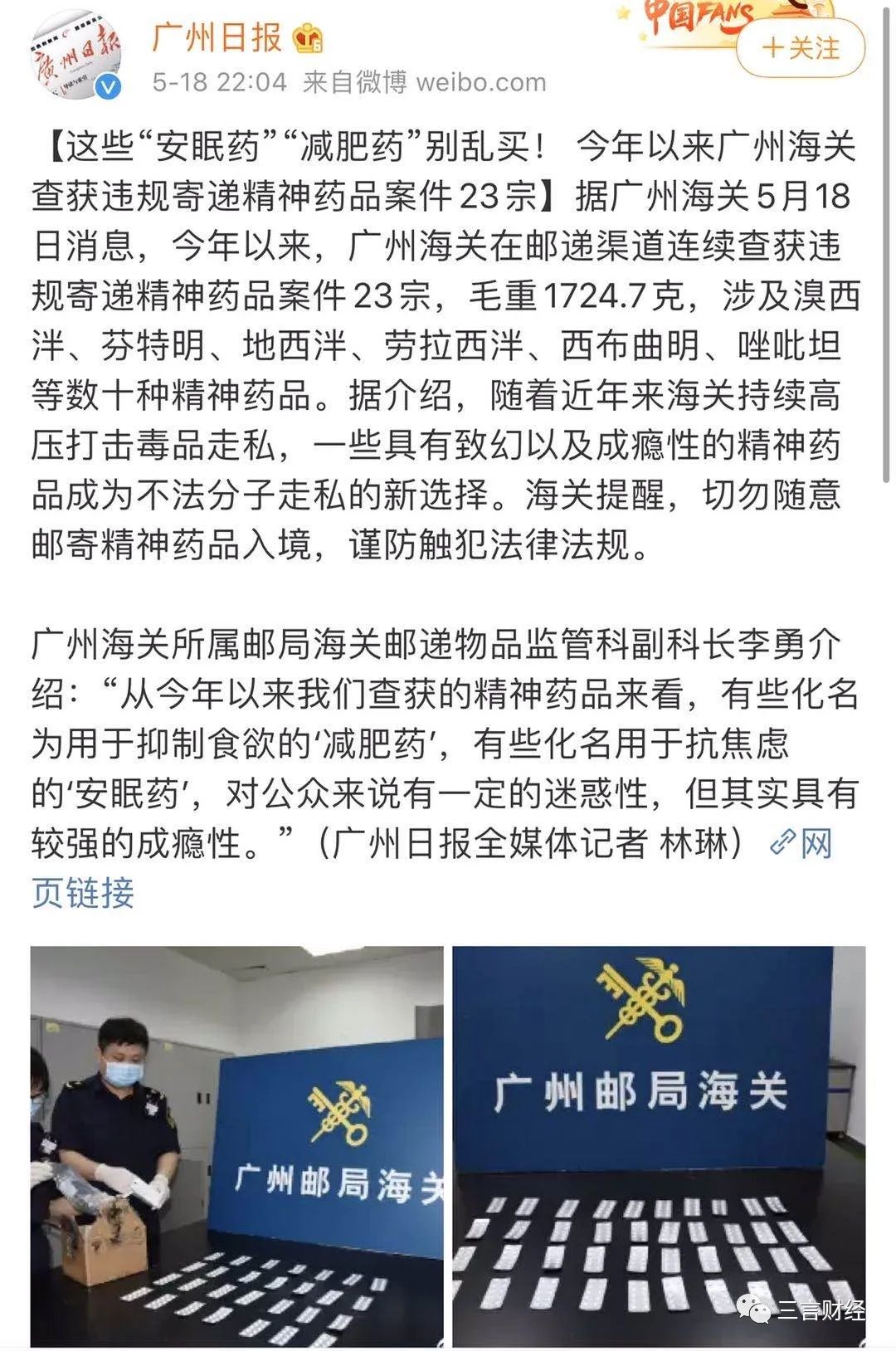The image size is (896, 1351).
Task: Open 广州日报 profile avatar
Action: [x=77, y=56]
